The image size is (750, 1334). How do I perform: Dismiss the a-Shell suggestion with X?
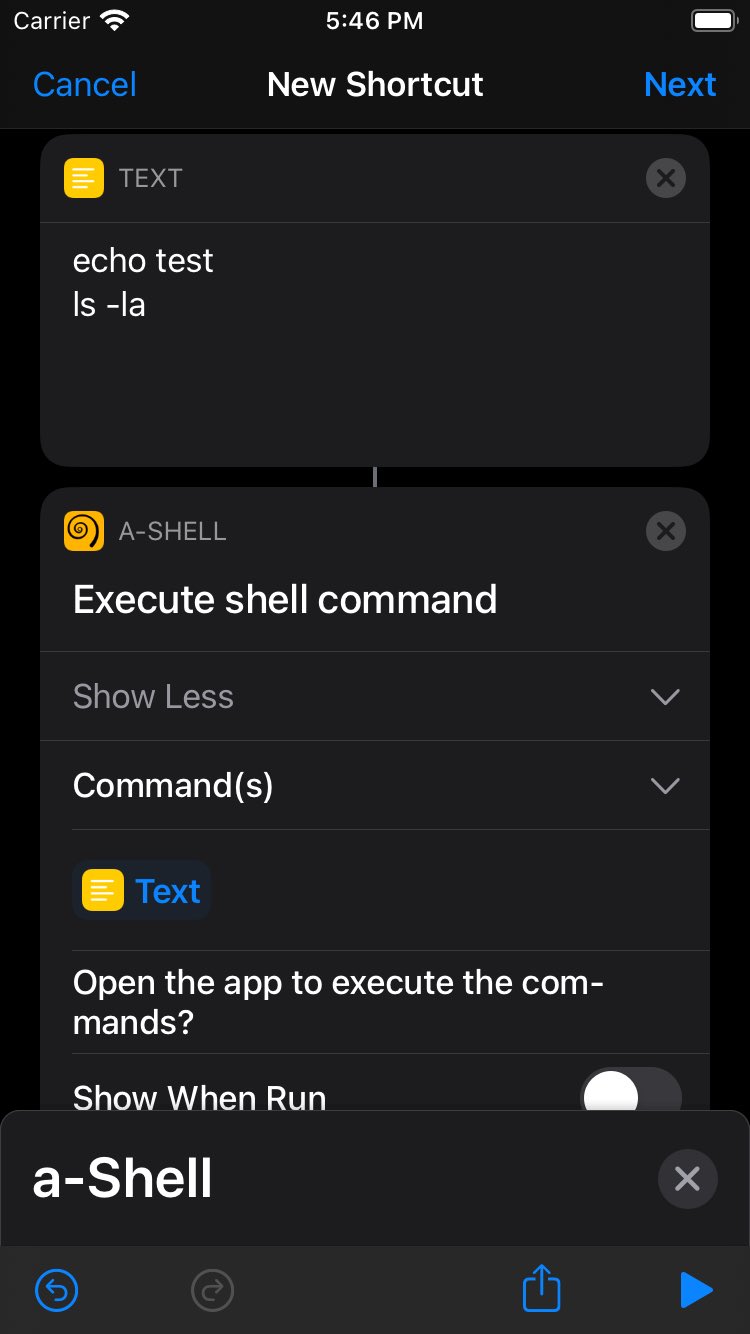687,1179
